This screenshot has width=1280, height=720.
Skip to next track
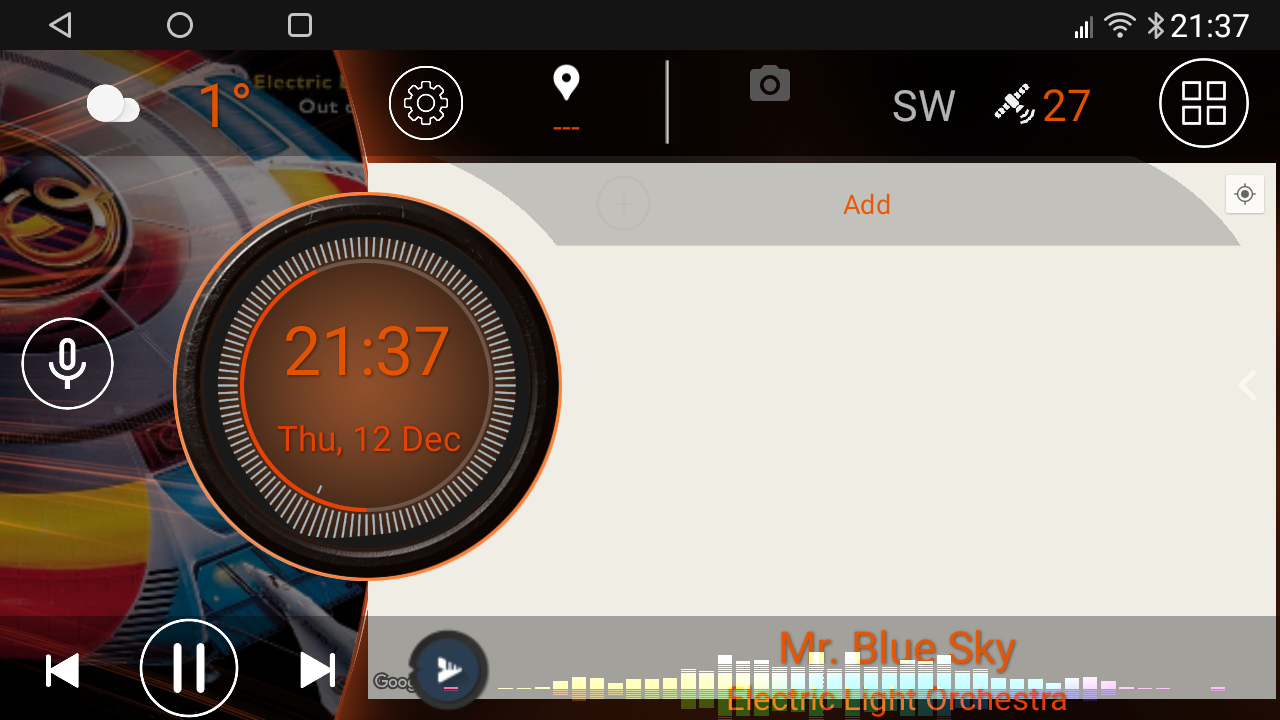point(317,670)
